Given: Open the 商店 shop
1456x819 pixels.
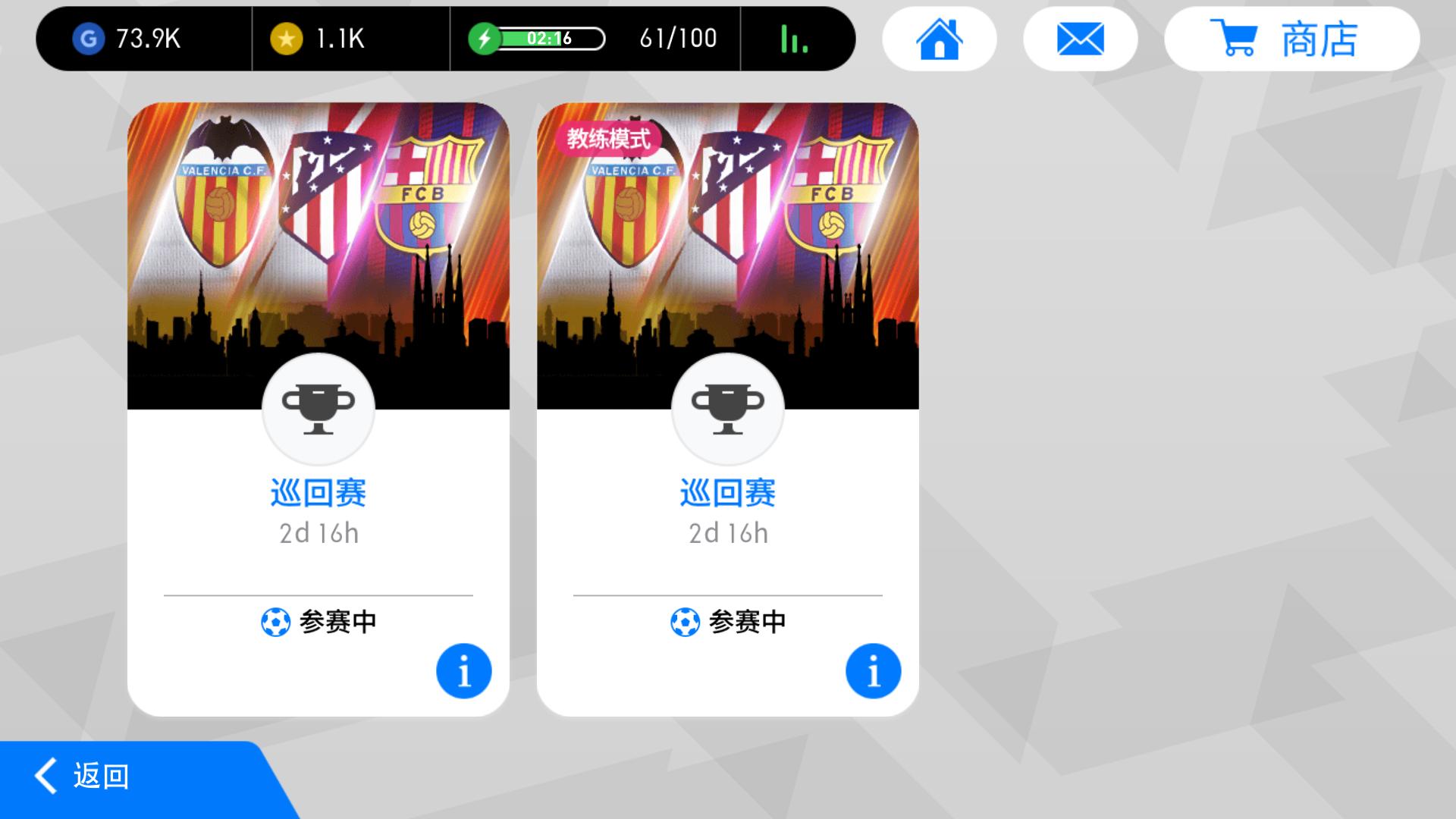Looking at the screenshot, I should coord(1291,39).
